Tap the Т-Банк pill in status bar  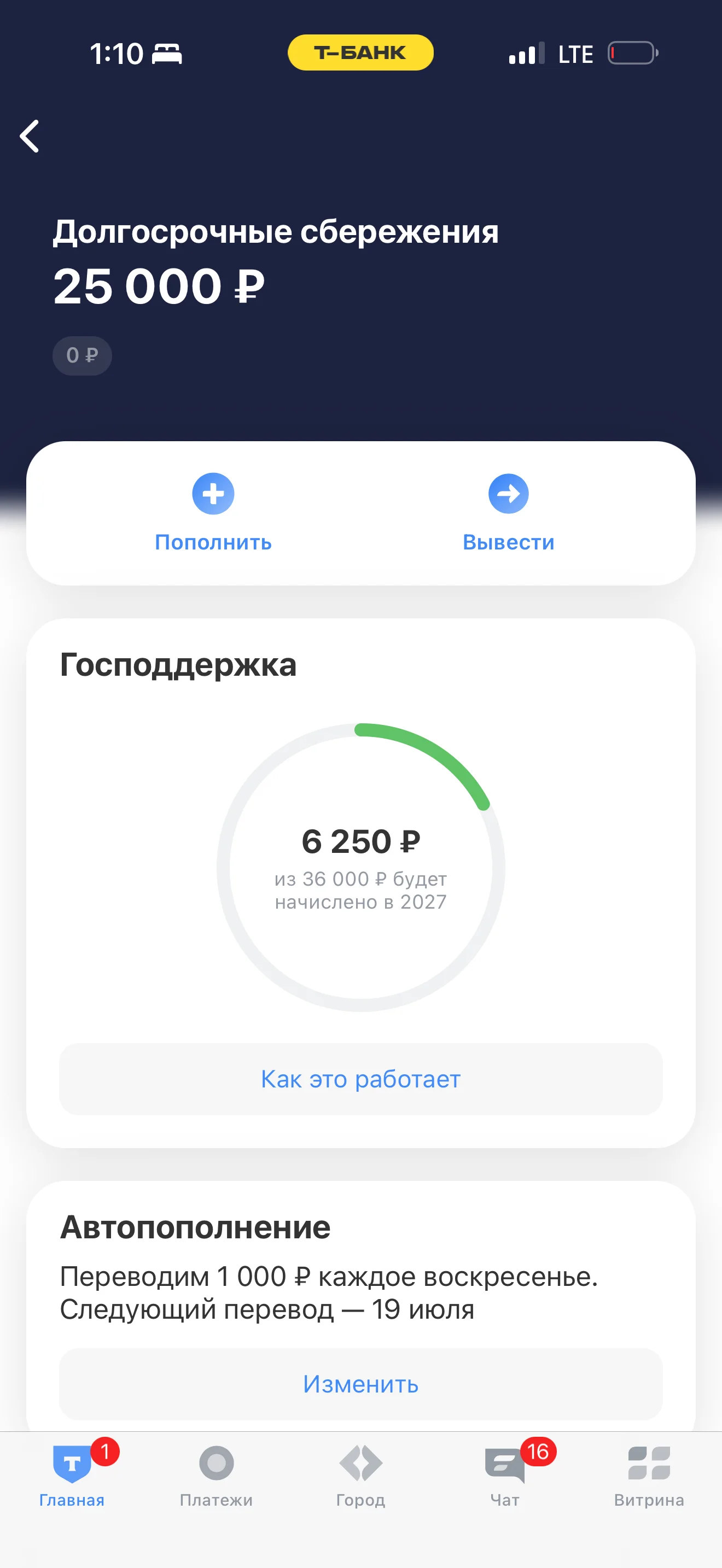tap(360, 52)
